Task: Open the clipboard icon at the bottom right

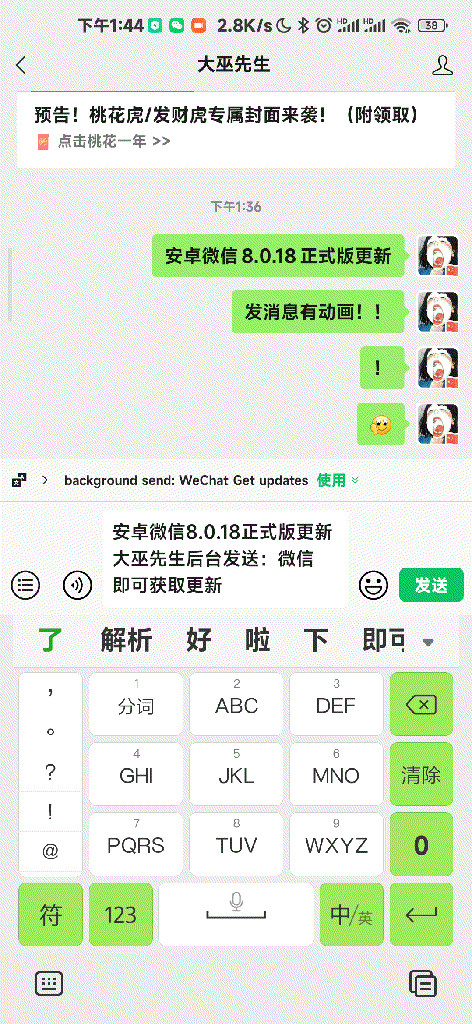Action: [x=422, y=982]
